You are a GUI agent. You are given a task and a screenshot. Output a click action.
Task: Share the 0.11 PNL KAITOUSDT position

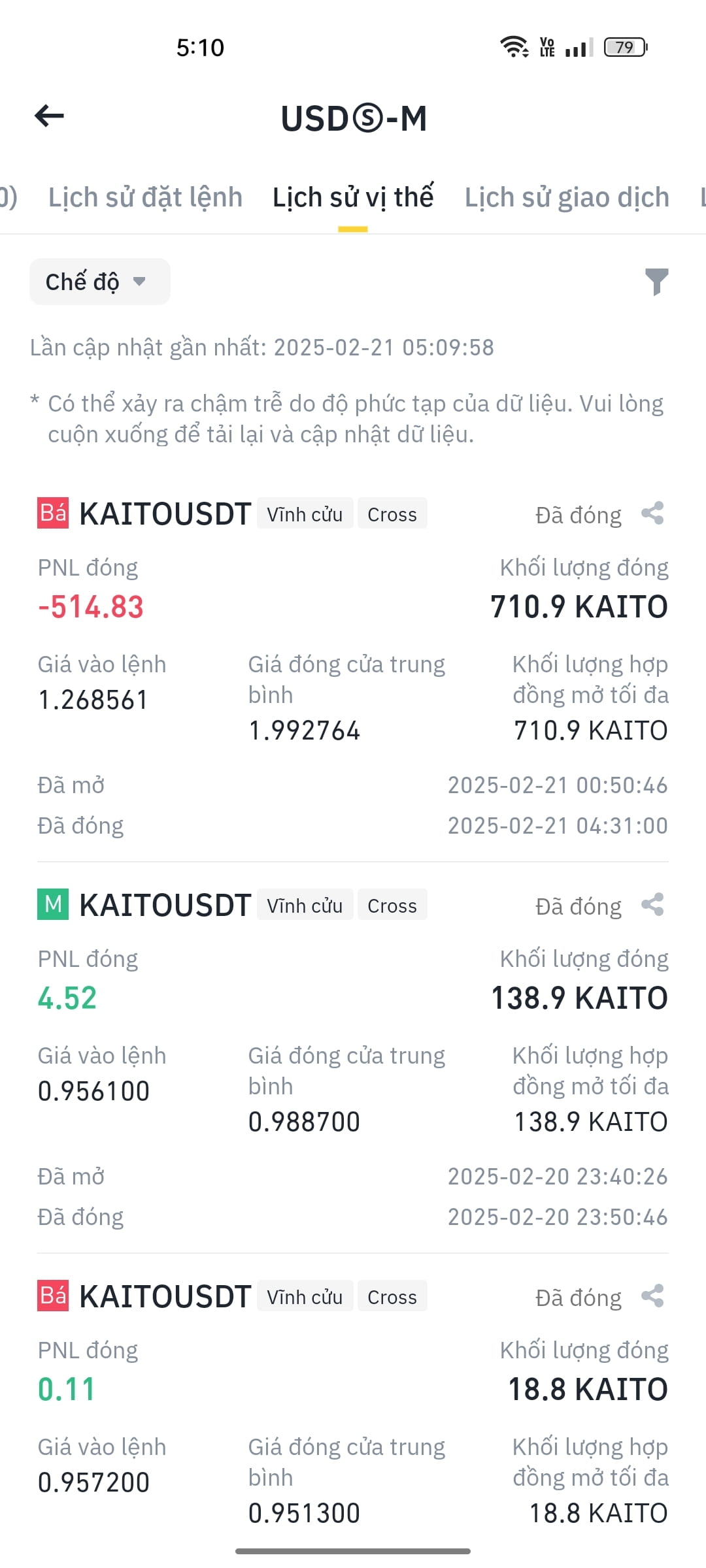pyautogui.click(x=652, y=1296)
